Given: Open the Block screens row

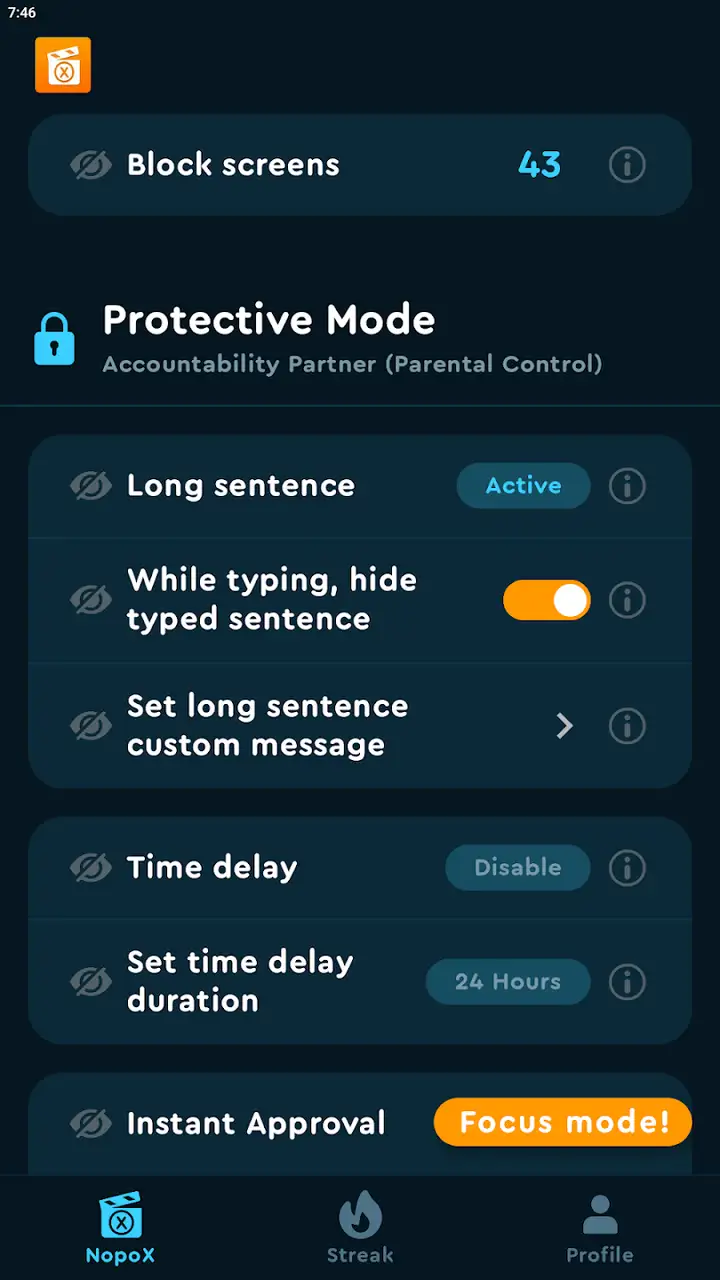Looking at the screenshot, I should click(x=360, y=165).
